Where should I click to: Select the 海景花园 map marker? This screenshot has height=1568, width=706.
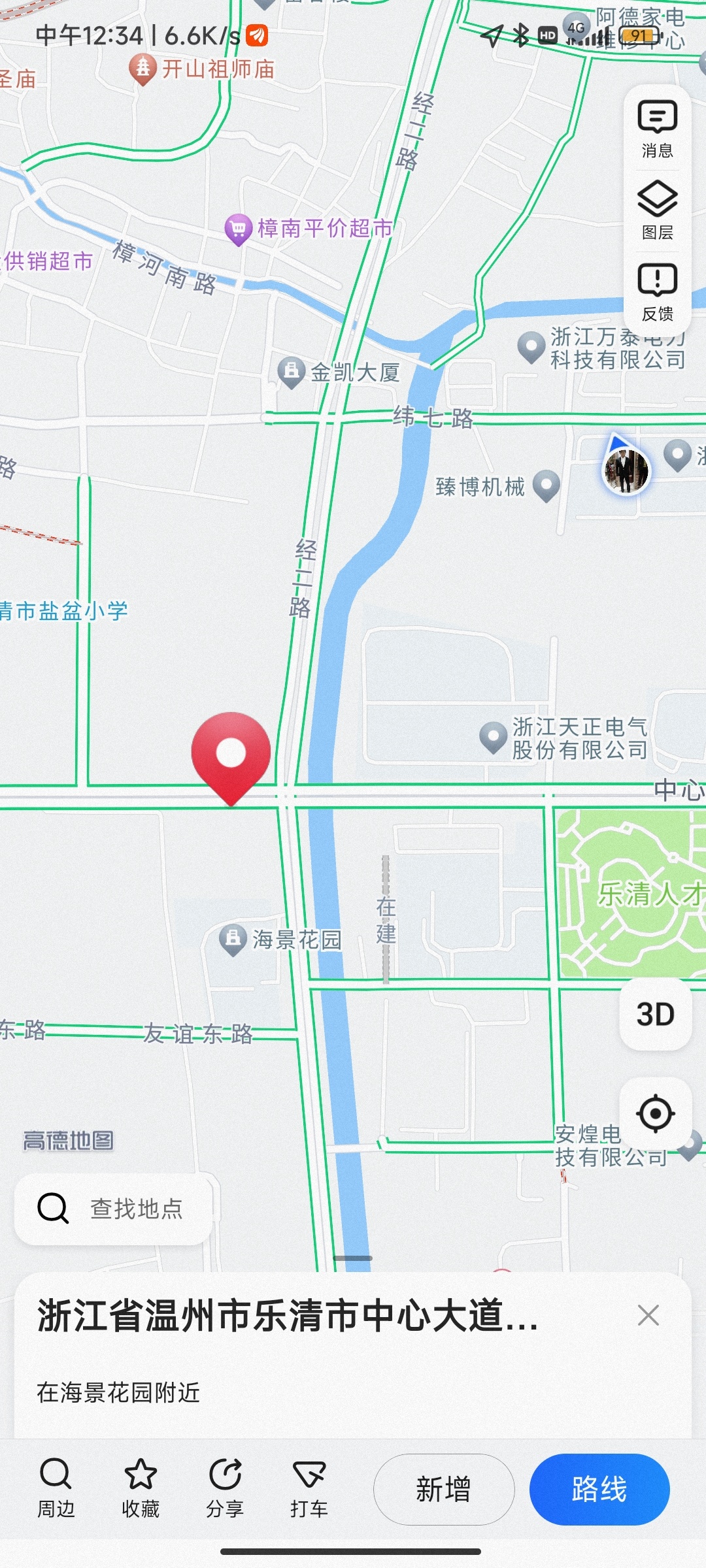tap(233, 939)
